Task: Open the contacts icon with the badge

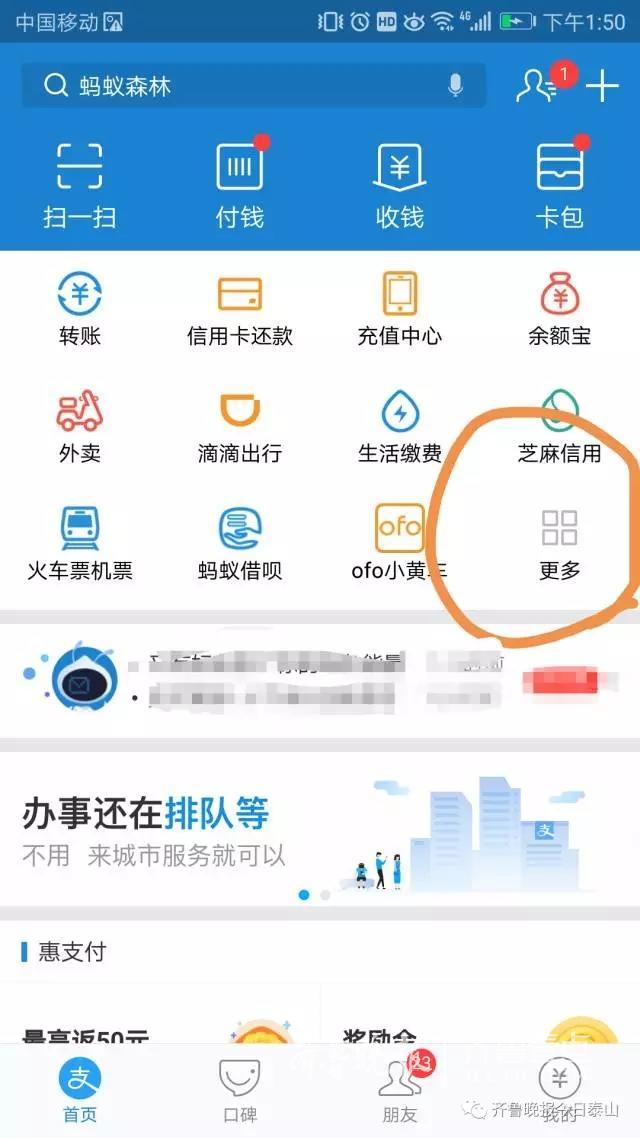Action: click(538, 86)
